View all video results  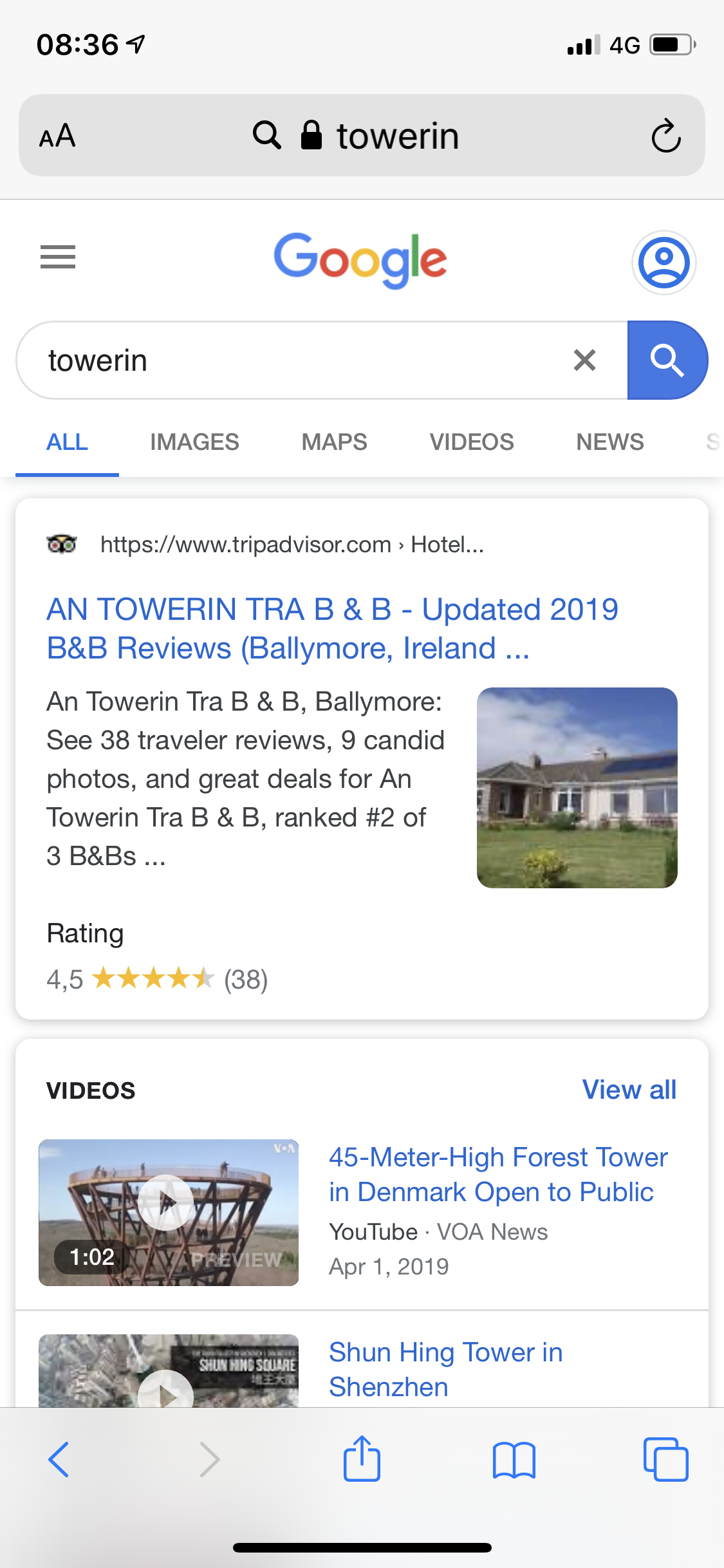coord(629,1090)
